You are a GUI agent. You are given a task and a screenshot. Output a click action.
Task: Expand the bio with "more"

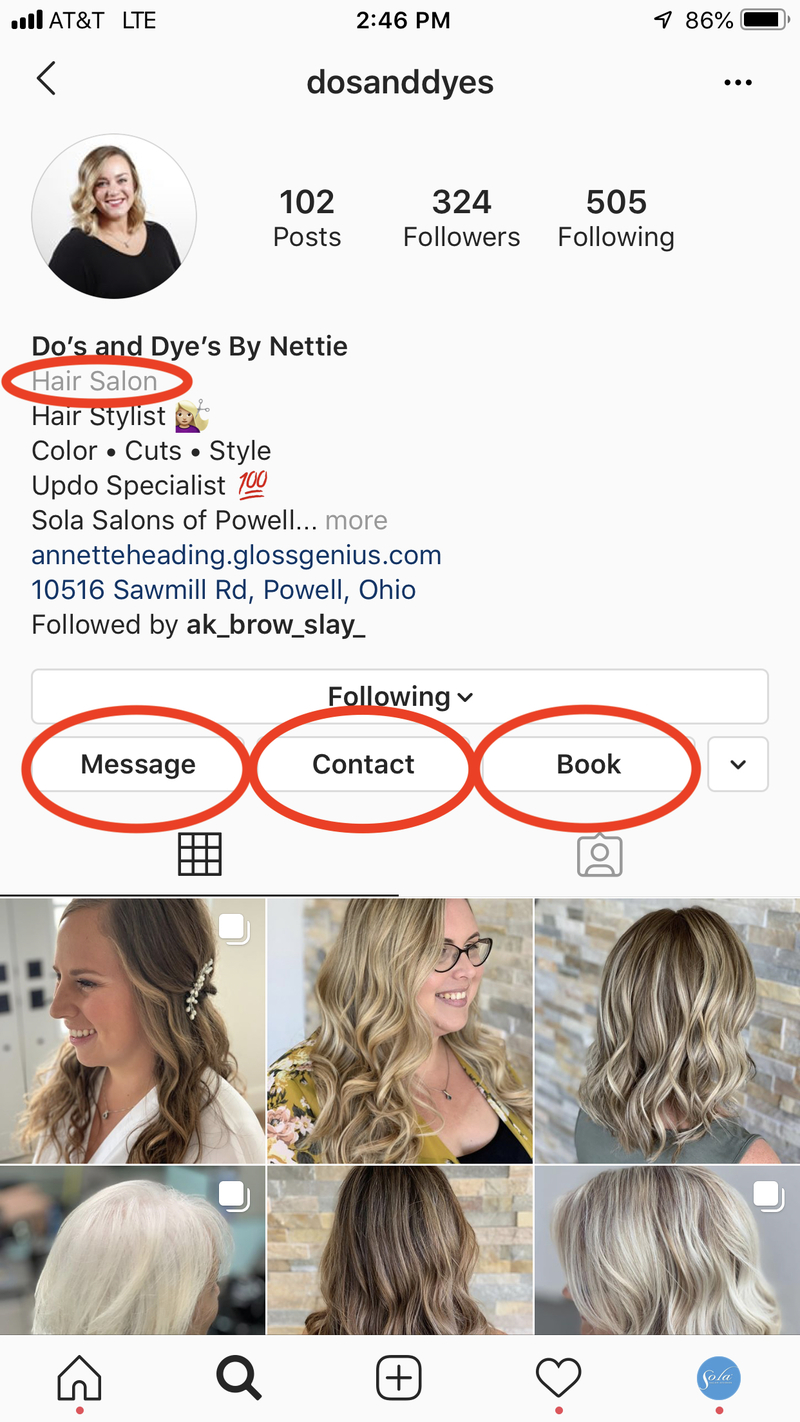(356, 521)
